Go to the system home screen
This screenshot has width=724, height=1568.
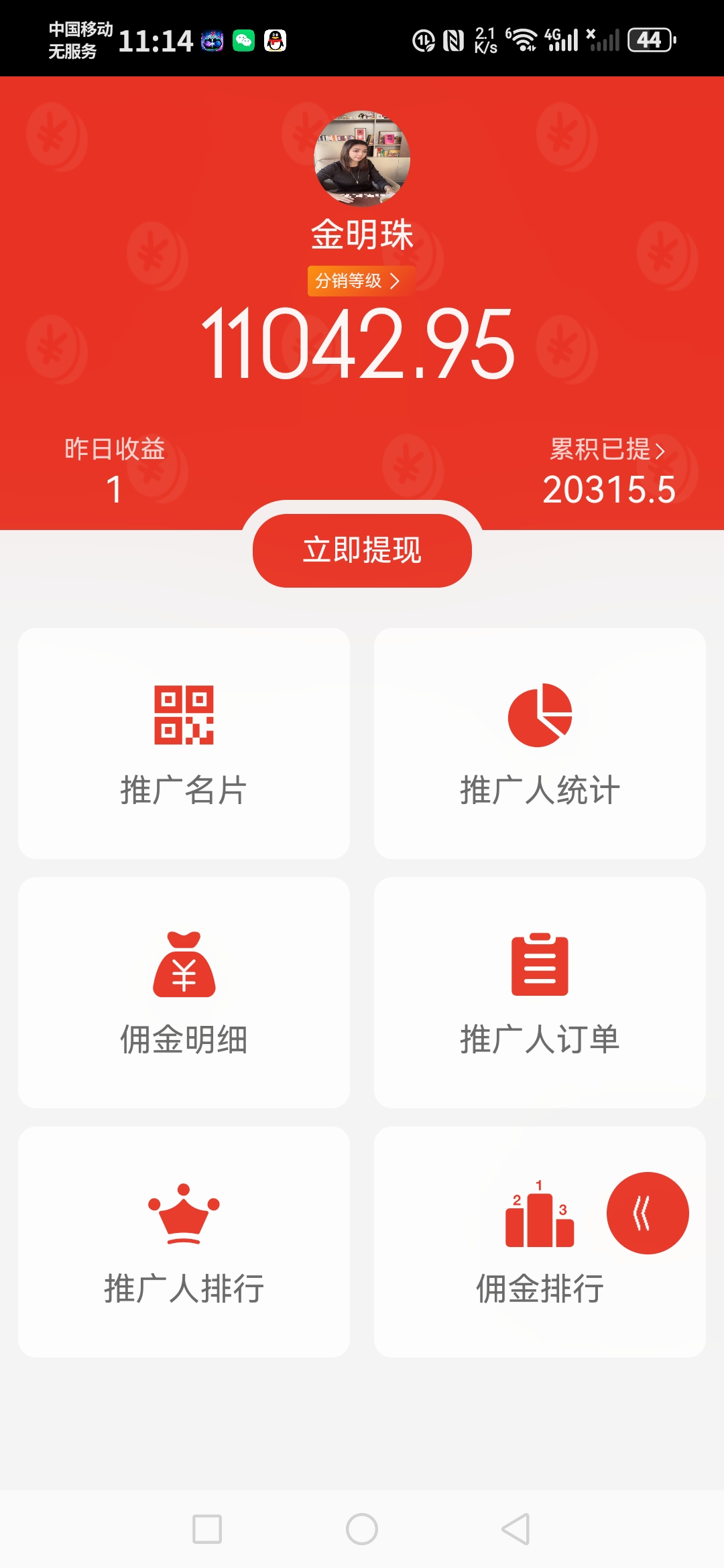(x=362, y=1529)
